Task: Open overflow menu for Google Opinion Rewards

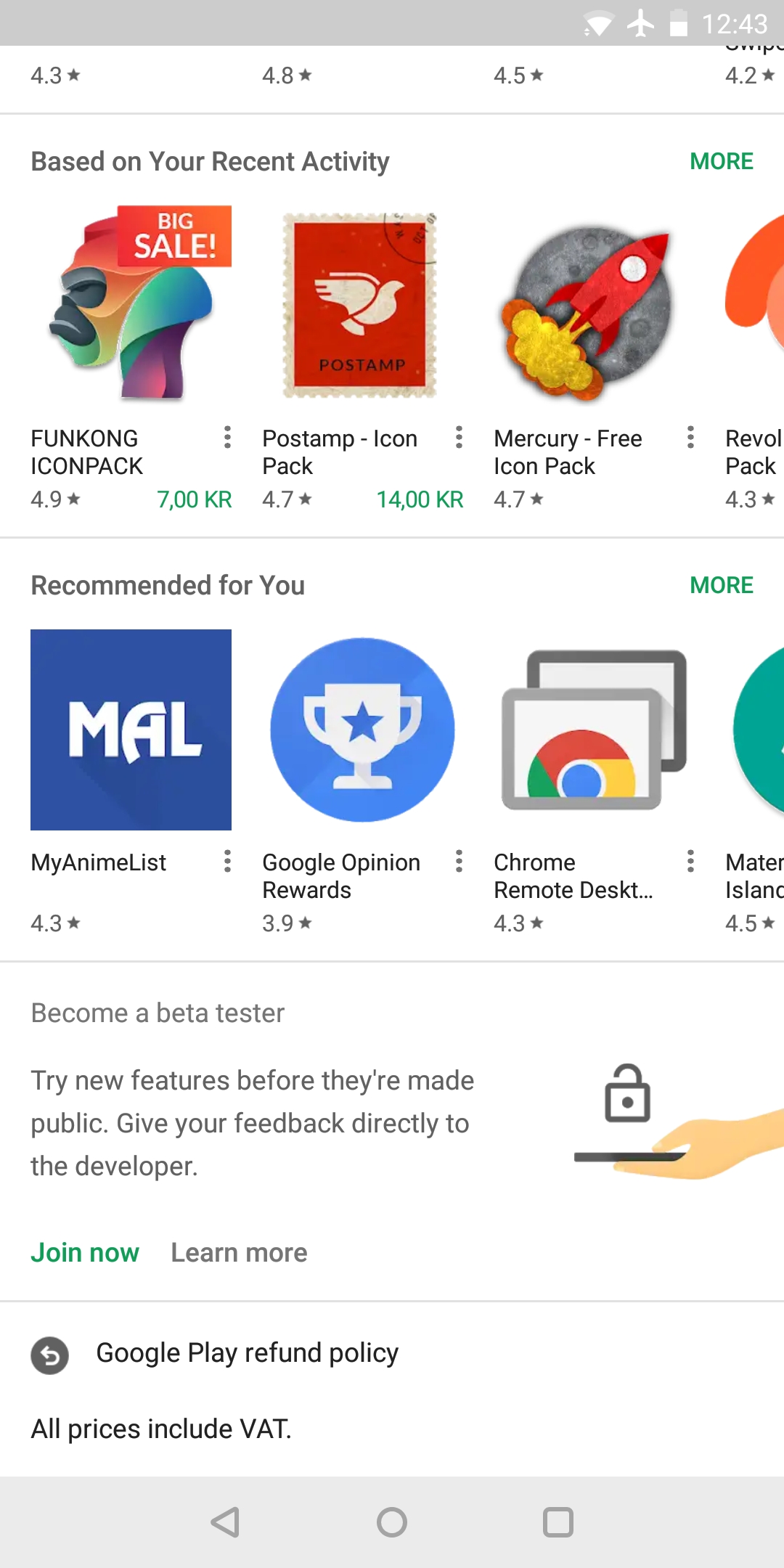Action: pos(459,861)
